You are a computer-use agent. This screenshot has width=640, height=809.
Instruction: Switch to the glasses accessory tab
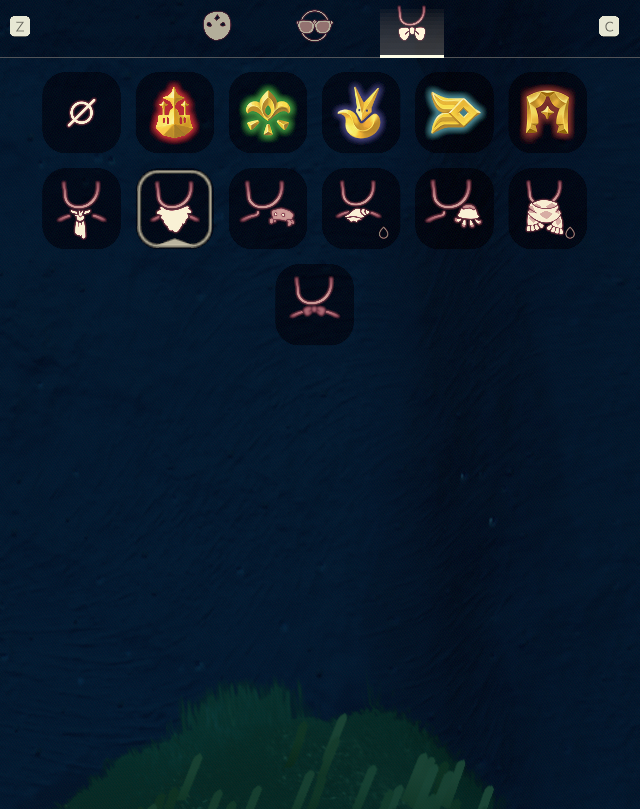pyautogui.click(x=314, y=26)
